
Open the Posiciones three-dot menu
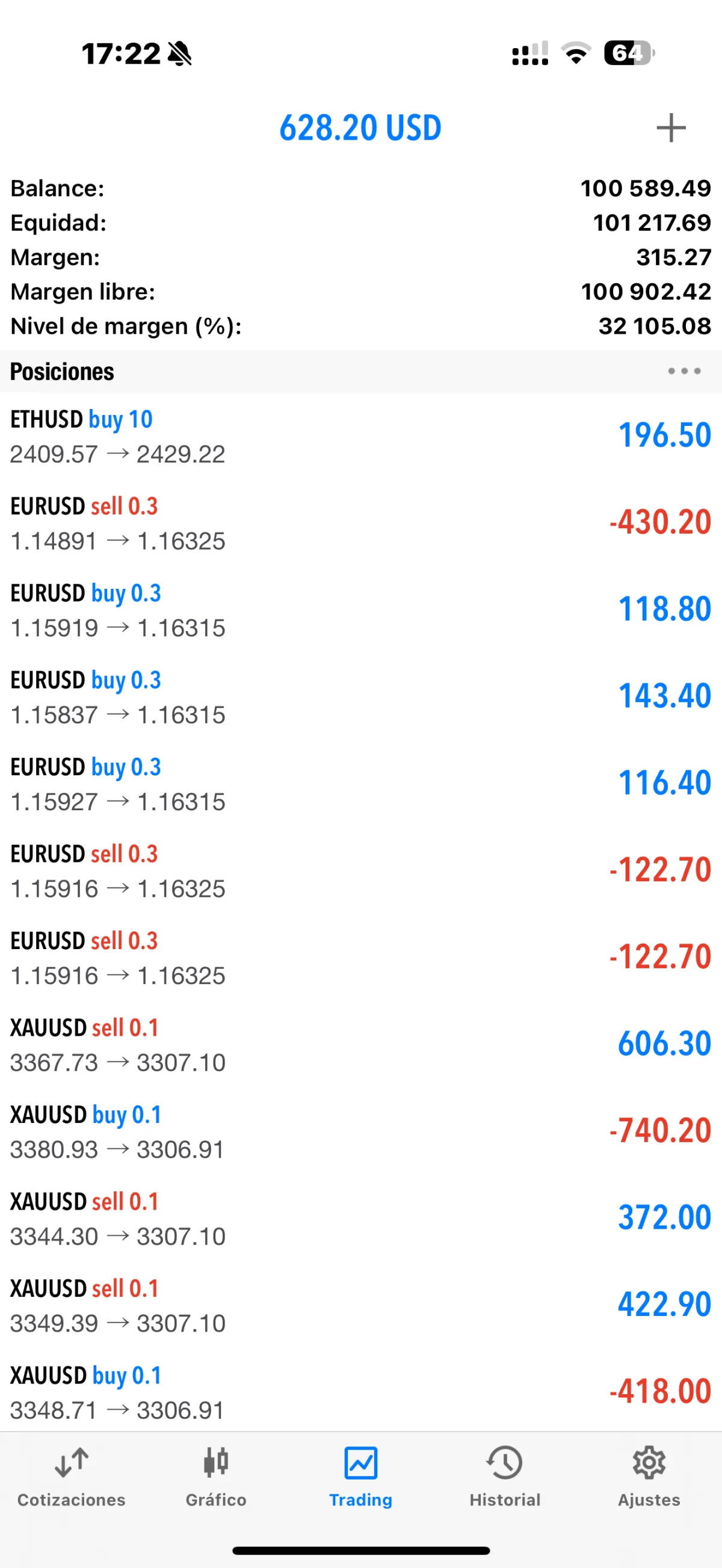click(683, 370)
